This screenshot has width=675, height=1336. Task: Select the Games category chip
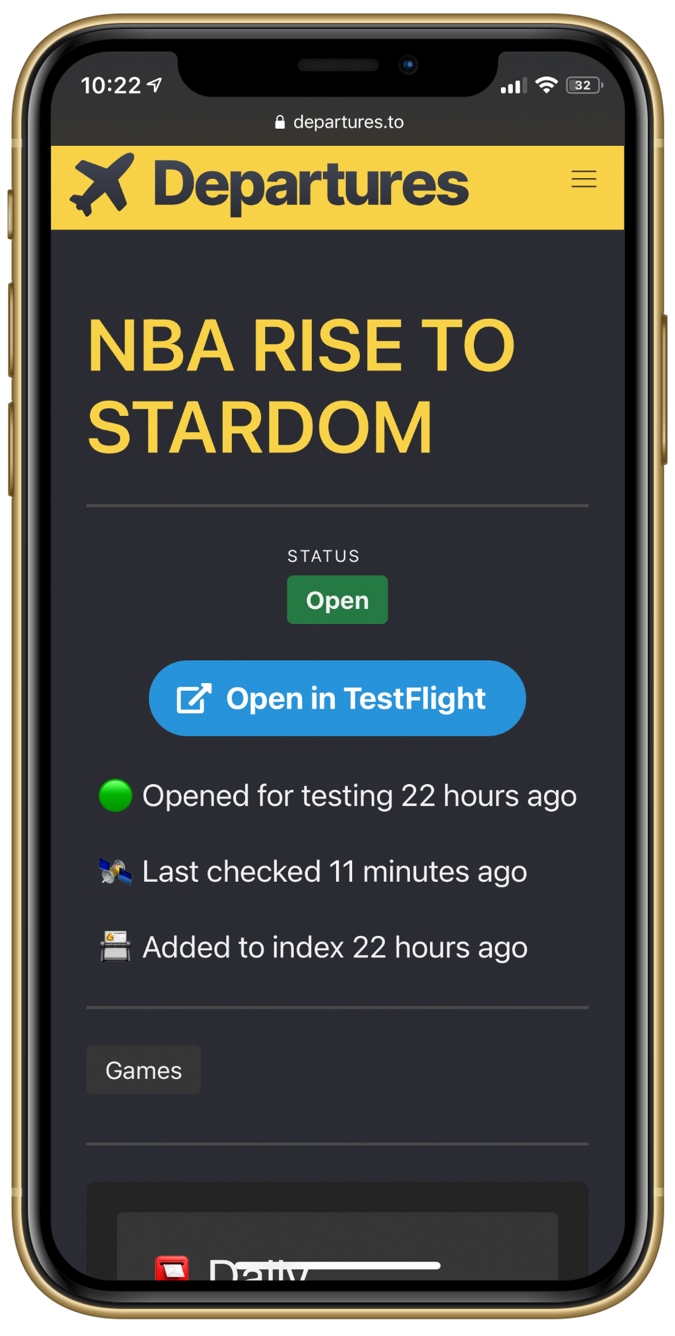click(x=143, y=1070)
